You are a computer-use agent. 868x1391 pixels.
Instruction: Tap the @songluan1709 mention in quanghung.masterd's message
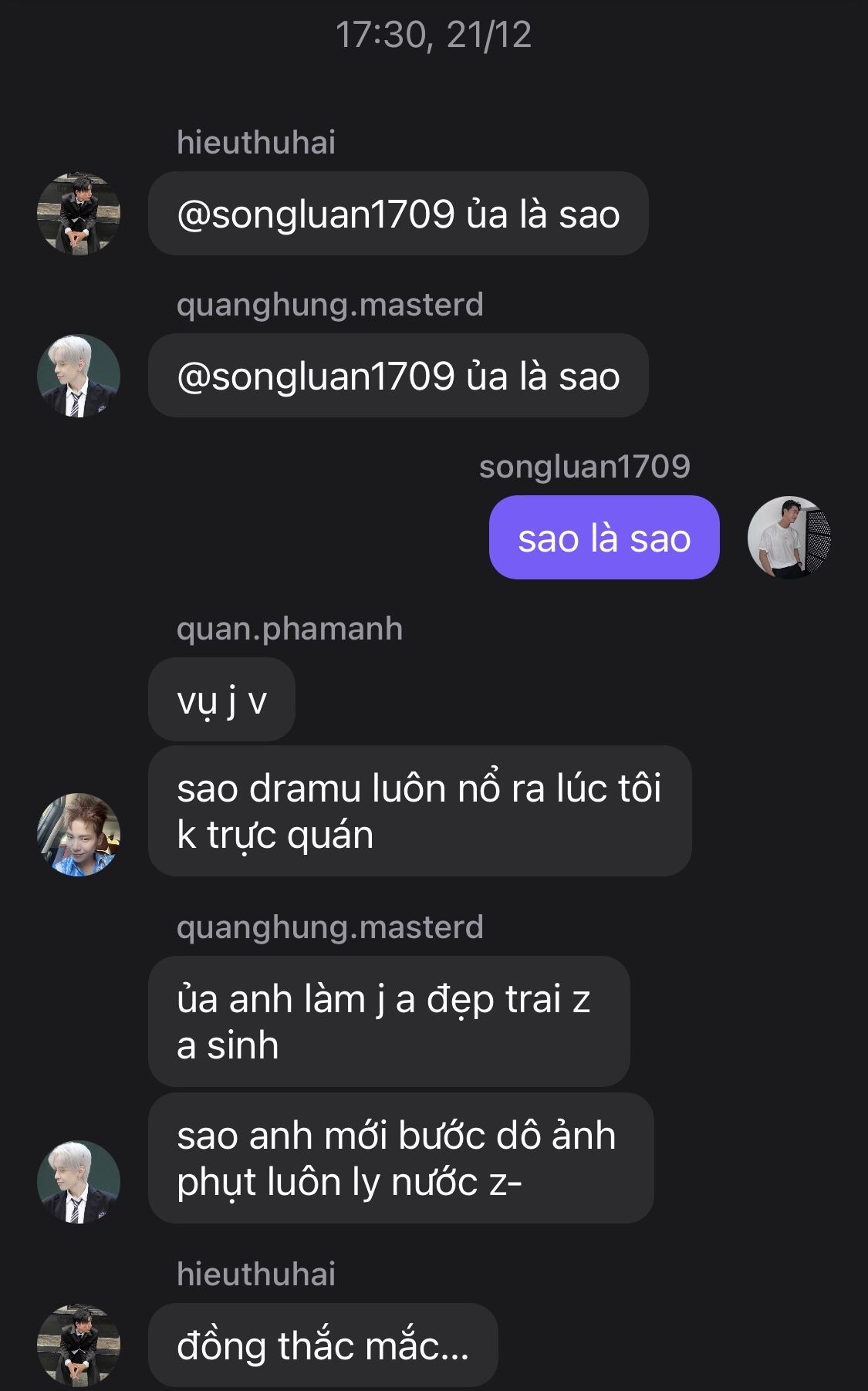click(316, 376)
